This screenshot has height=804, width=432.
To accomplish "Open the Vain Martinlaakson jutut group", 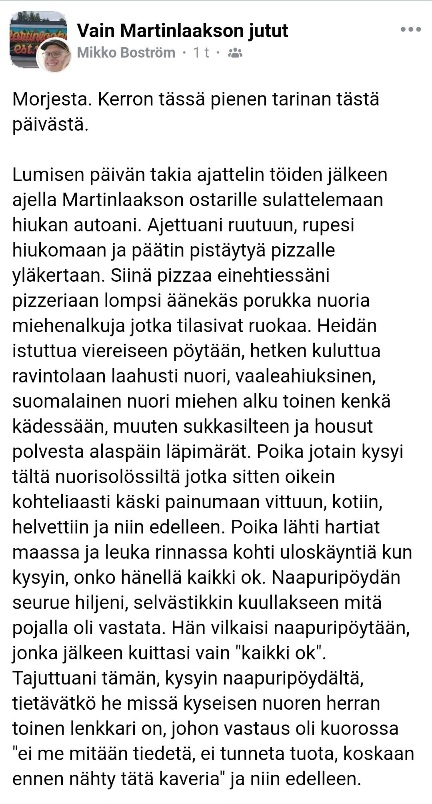I will pyautogui.click(x=182, y=31).
